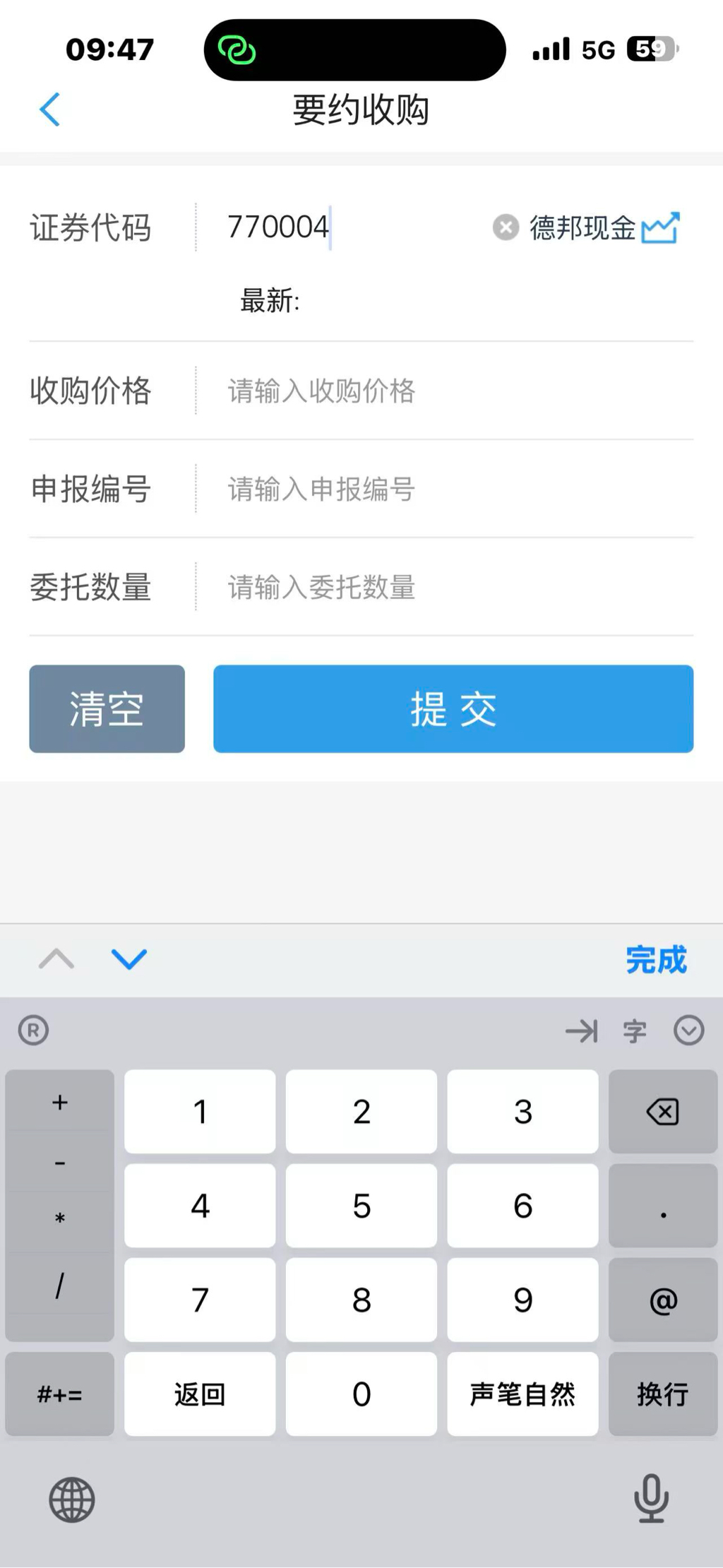Collapse the keyboard with the circled chevron
The width and height of the screenshot is (723, 1568).
point(688,1031)
